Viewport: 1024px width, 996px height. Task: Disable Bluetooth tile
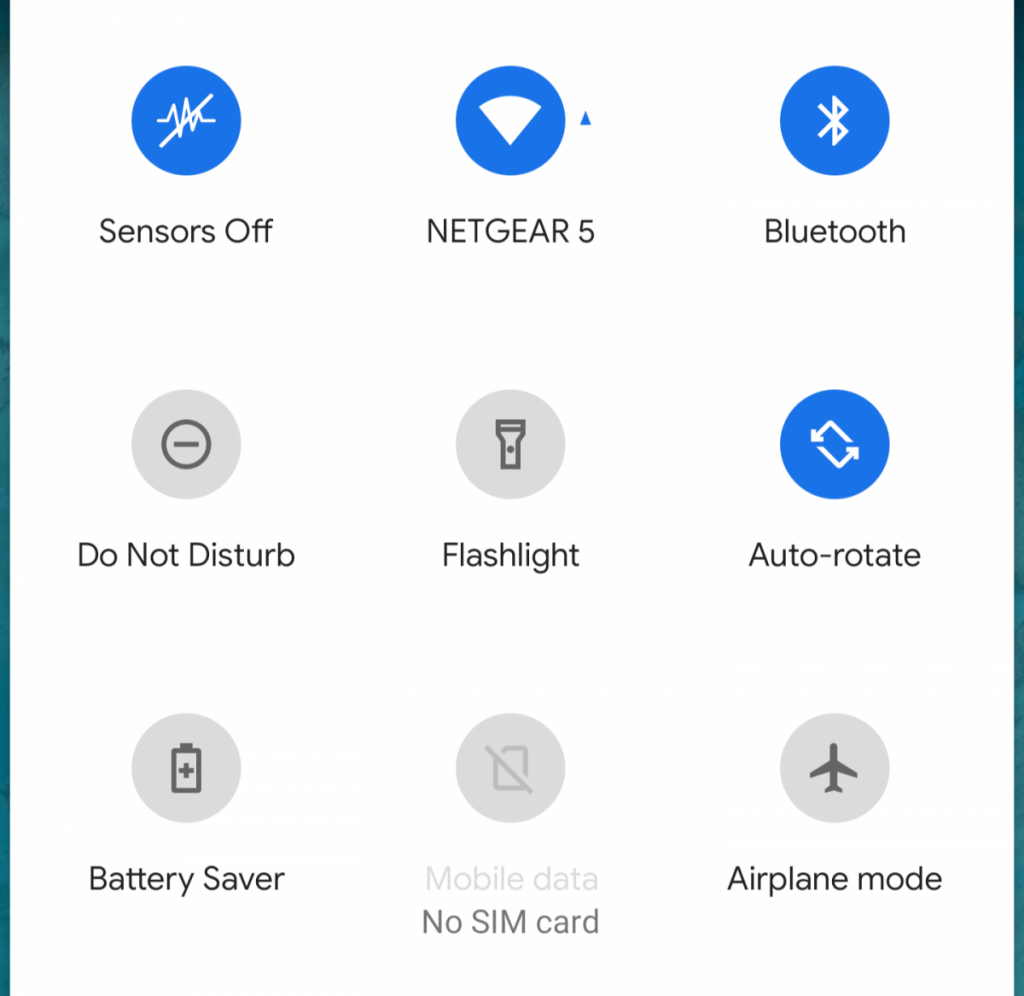[x=834, y=121]
